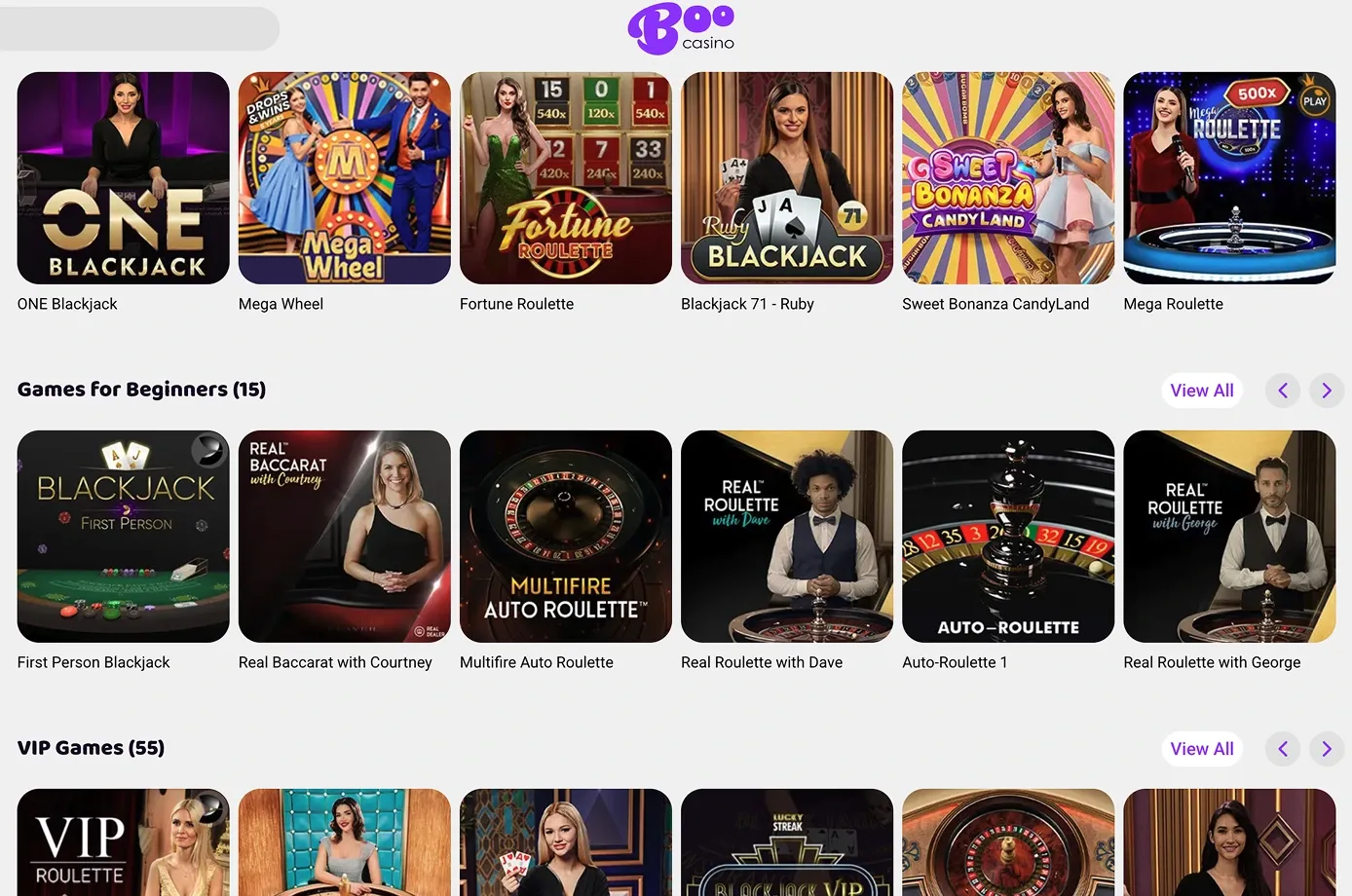Launch the Mega Wheel game
1352x896 pixels.
pos(345,178)
